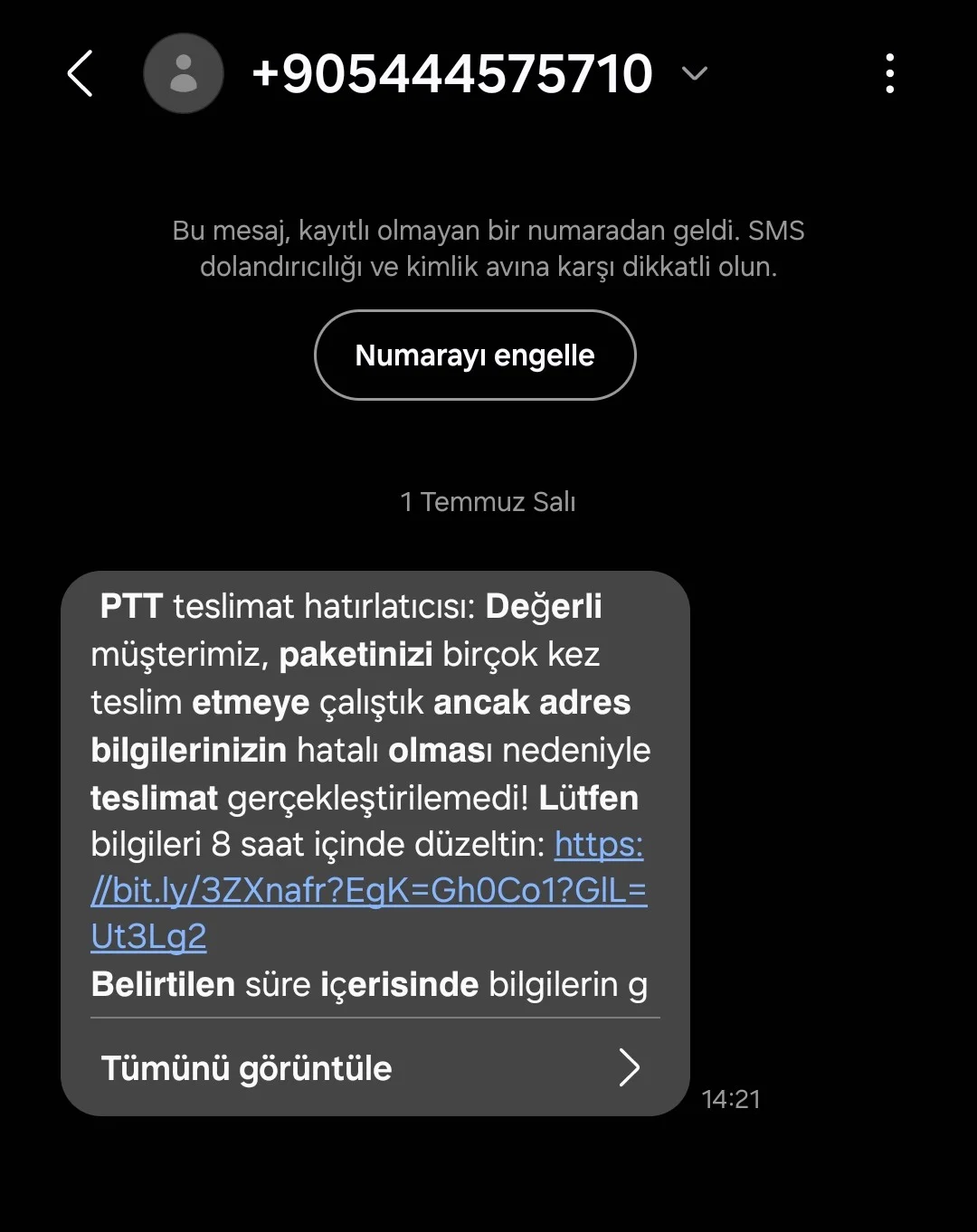
Task: Tap Tümünü görüntüle to view full message
Action: [x=371, y=1068]
